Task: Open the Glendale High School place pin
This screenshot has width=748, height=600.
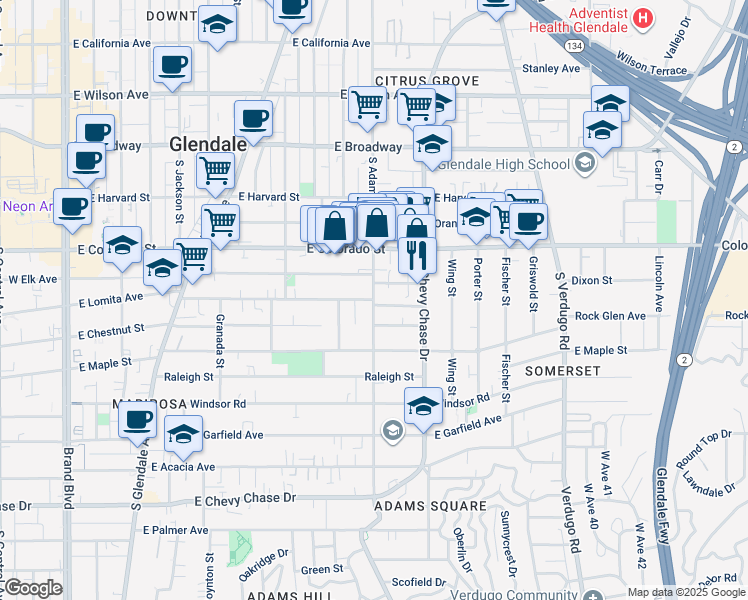Action: pyautogui.click(x=585, y=163)
